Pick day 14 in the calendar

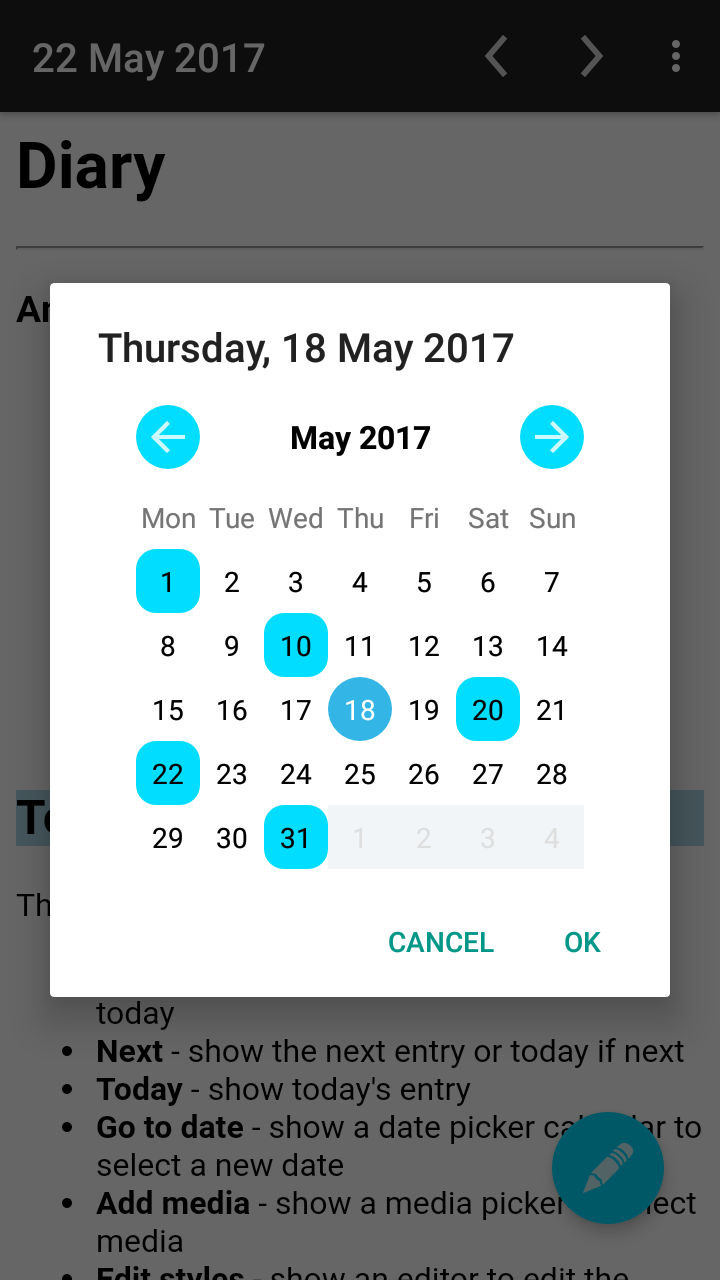pos(552,645)
